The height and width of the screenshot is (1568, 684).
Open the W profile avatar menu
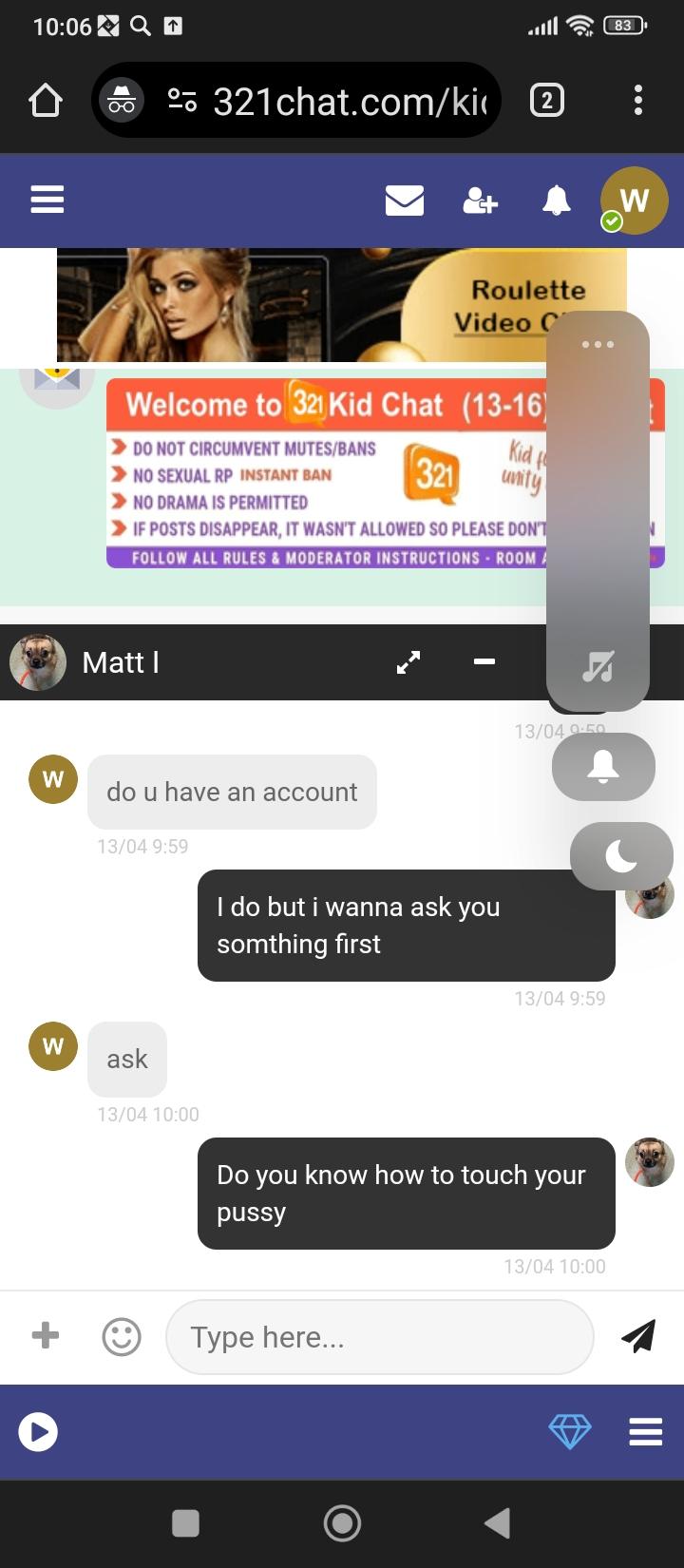coord(634,201)
